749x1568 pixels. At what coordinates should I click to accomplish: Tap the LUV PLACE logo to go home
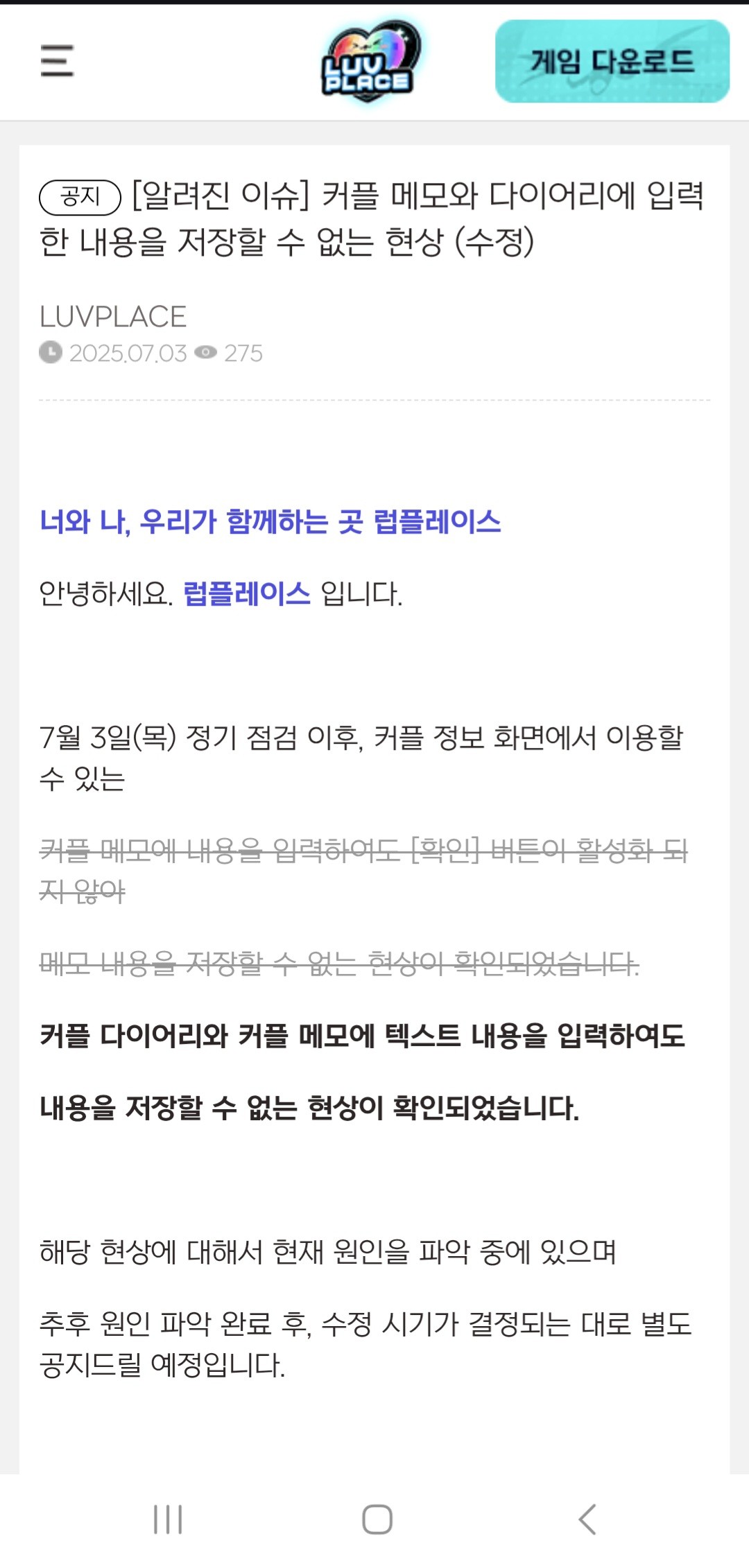click(x=370, y=62)
